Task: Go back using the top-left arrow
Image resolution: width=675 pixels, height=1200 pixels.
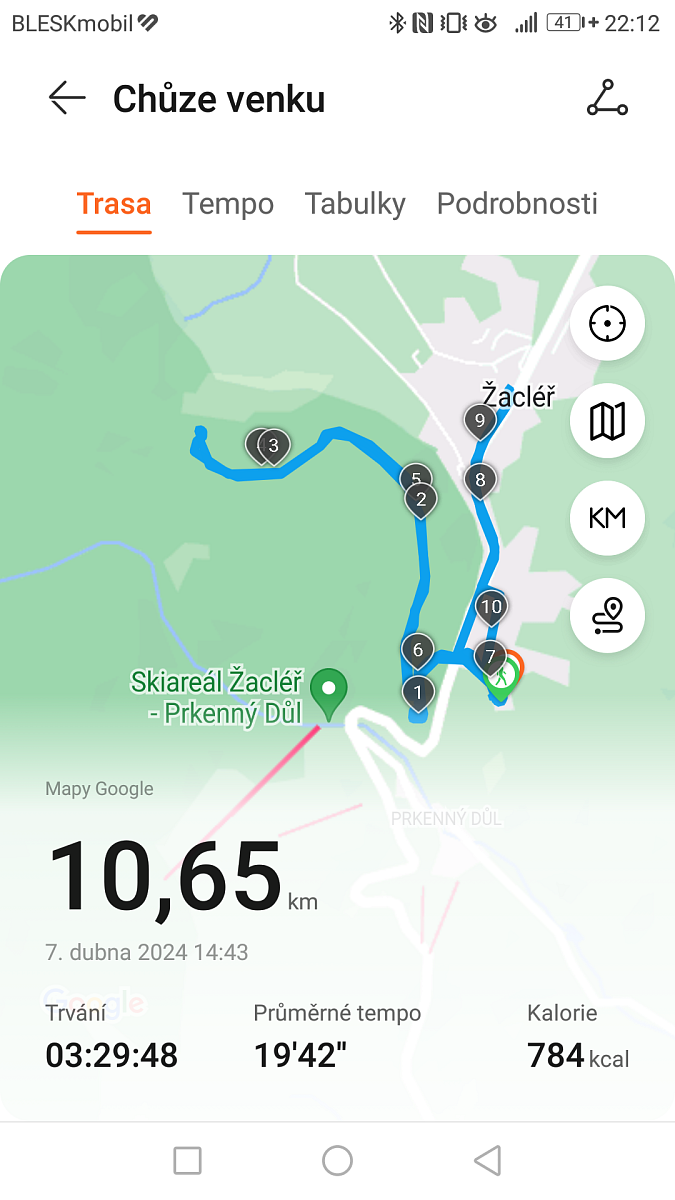Action: click(67, 99)
